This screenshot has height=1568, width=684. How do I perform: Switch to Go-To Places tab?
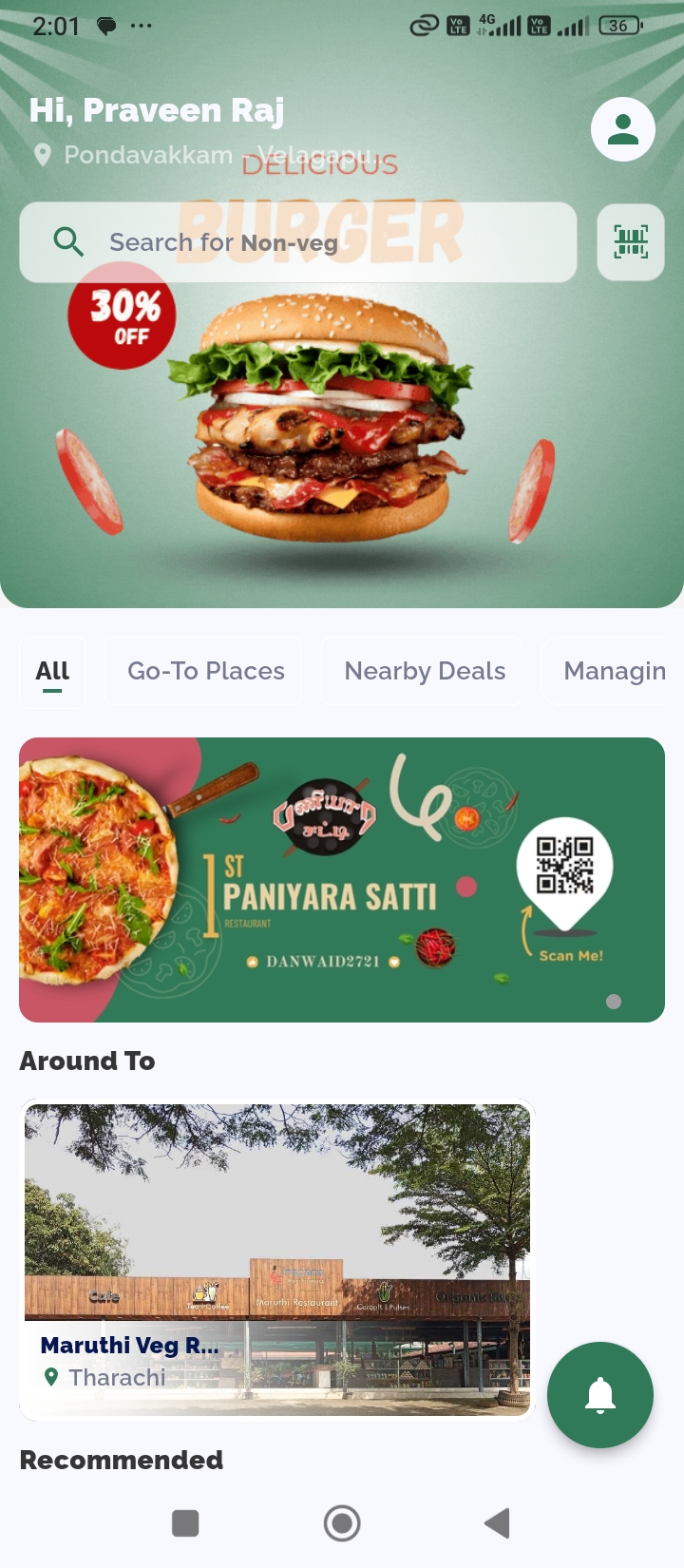point(205,672)
